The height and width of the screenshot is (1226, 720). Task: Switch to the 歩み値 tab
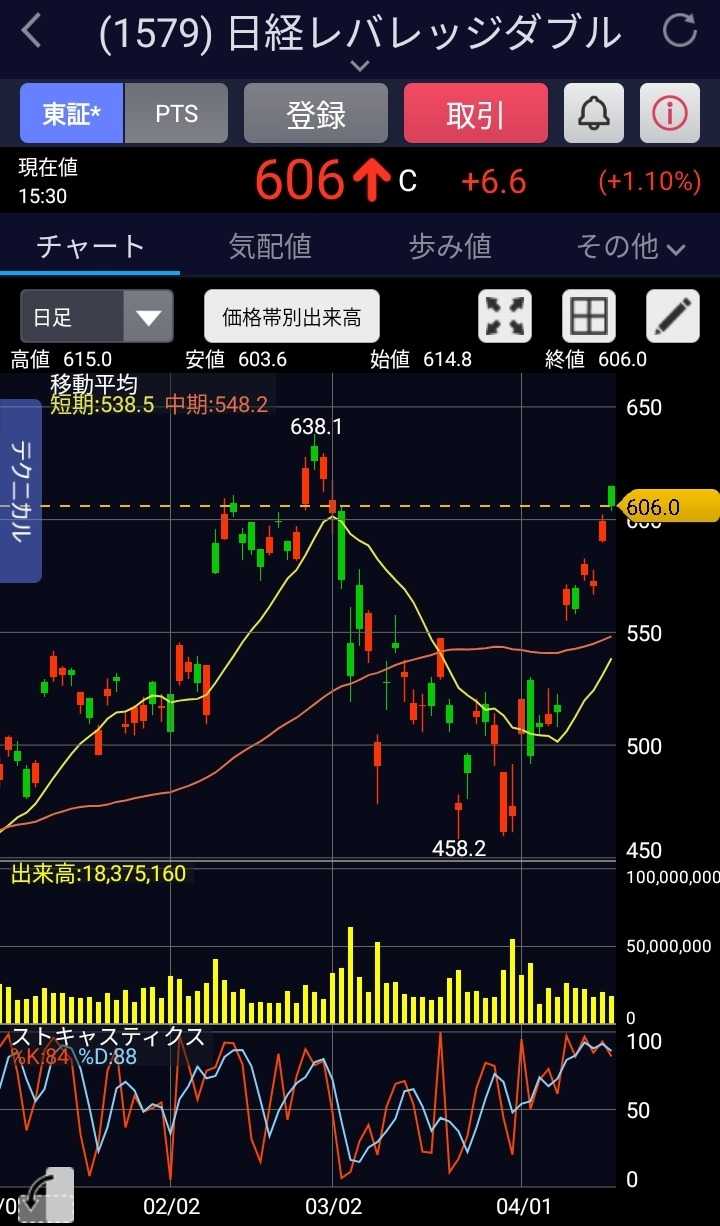pos(450,246)
